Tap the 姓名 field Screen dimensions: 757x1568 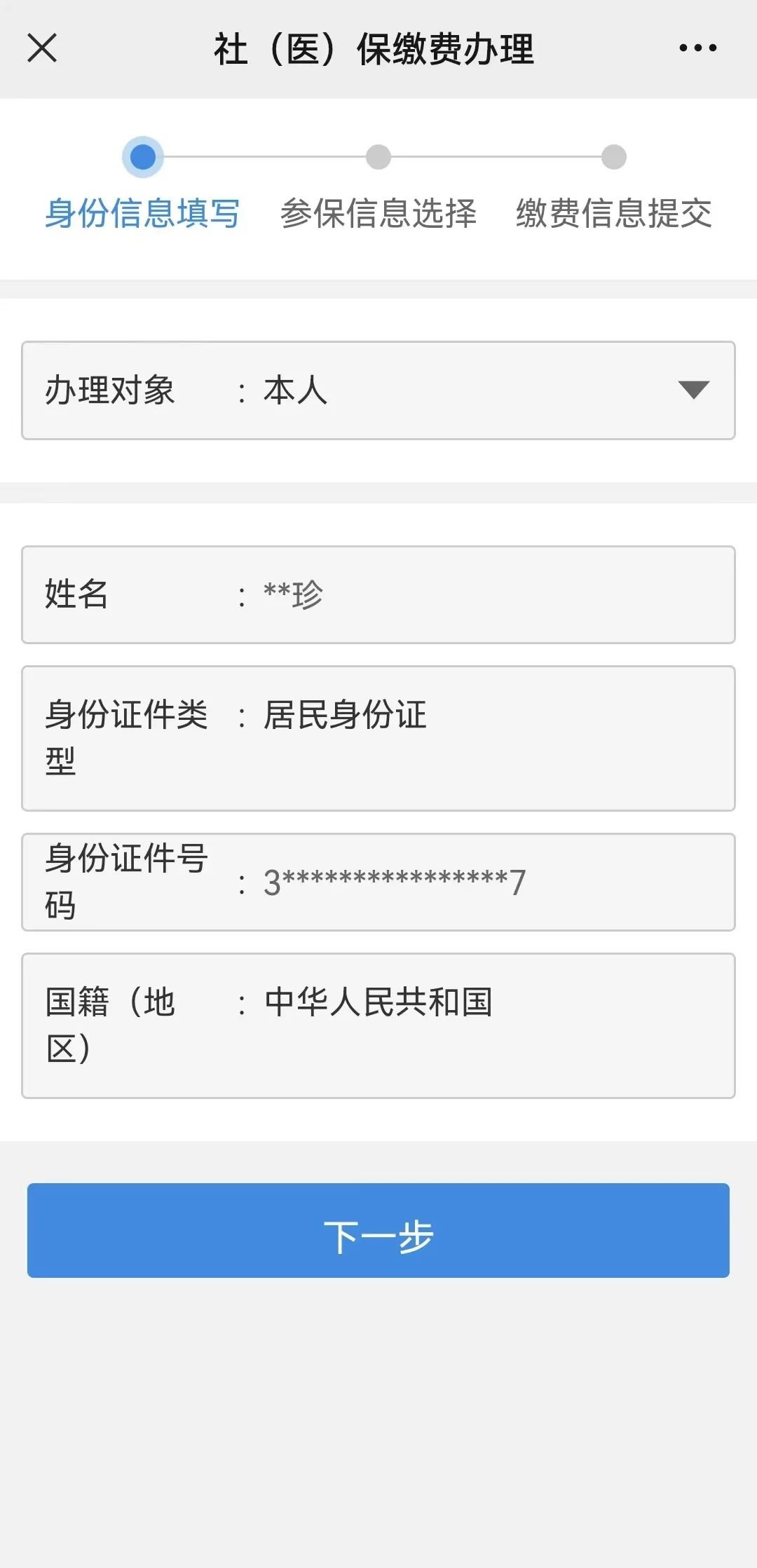378,594
